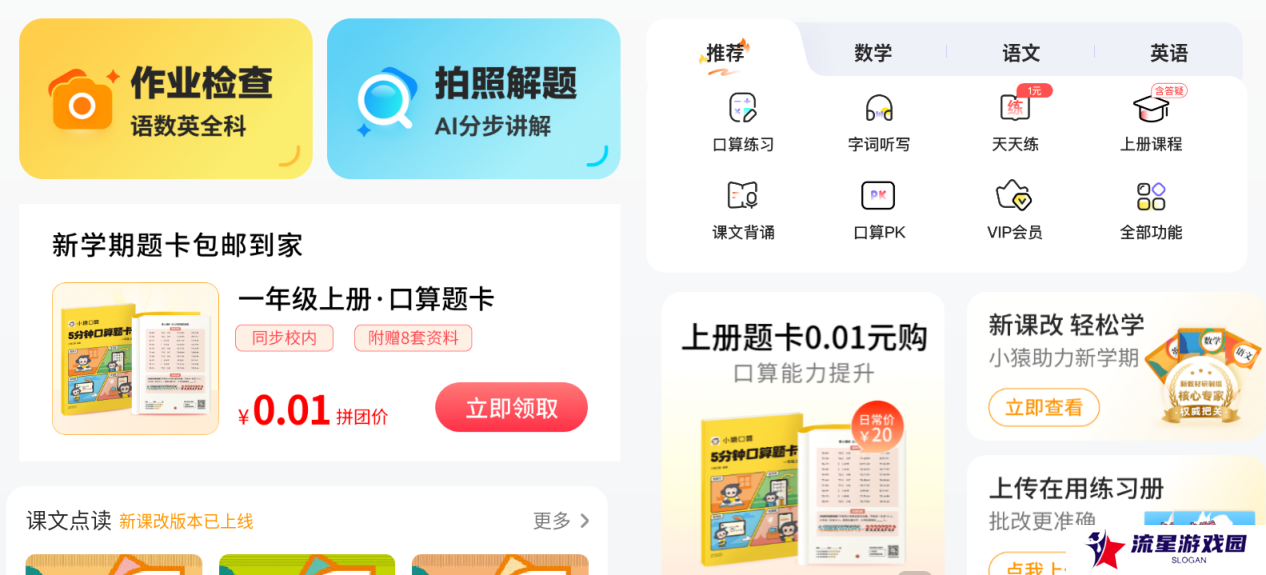
Task: Tap 立即领取 to claim the card
Action: (x=511, y=408)
